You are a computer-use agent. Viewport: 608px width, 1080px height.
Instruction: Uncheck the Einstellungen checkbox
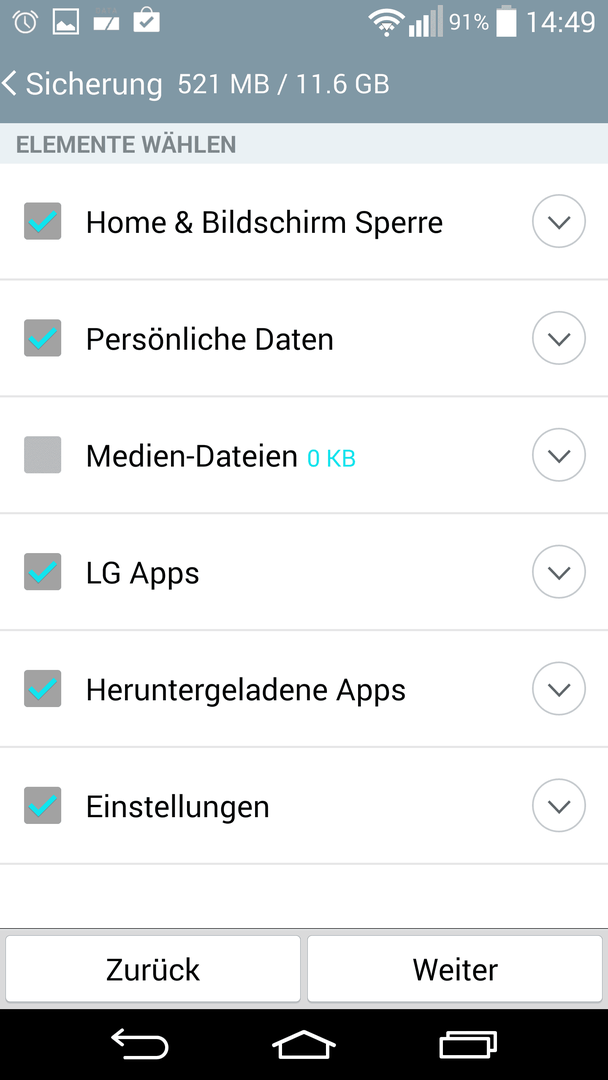pos(43,805)
